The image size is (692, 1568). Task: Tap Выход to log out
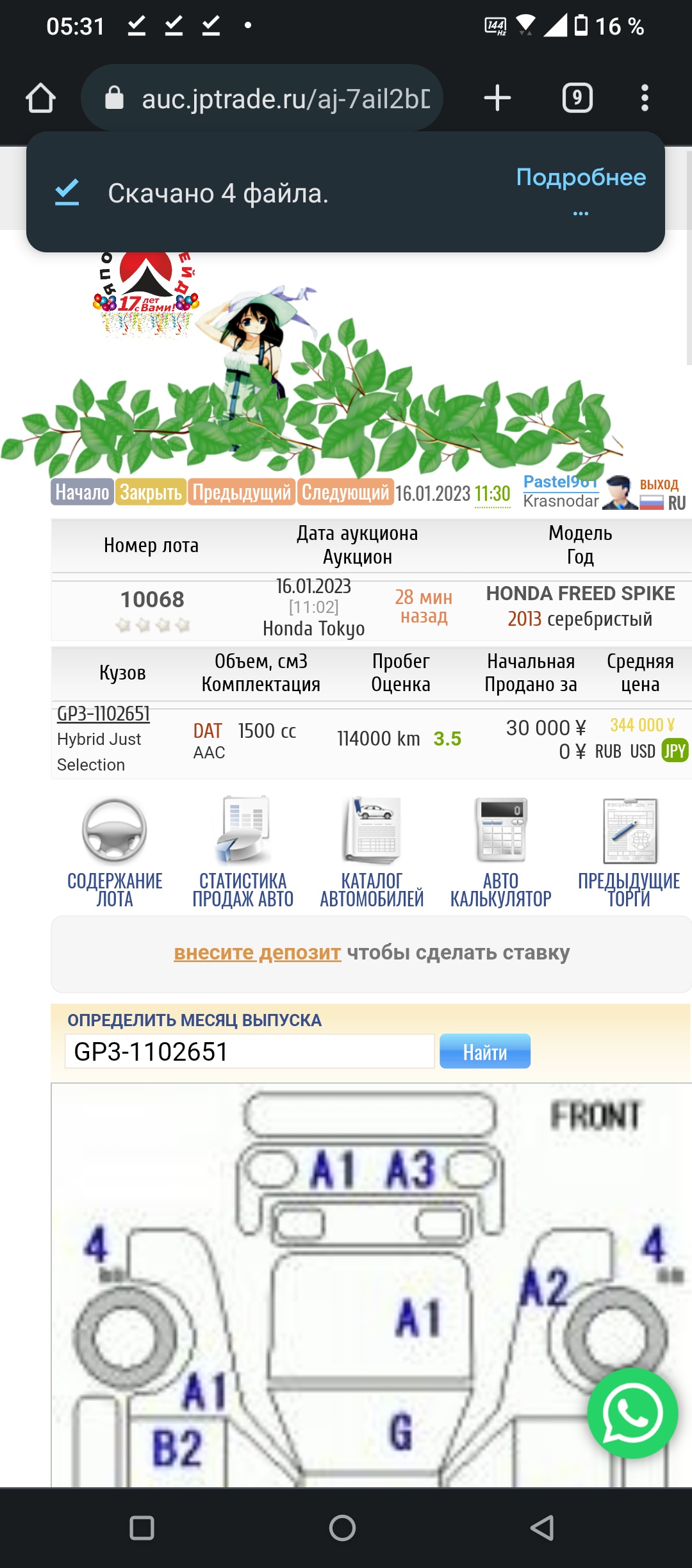pos(659,484)
